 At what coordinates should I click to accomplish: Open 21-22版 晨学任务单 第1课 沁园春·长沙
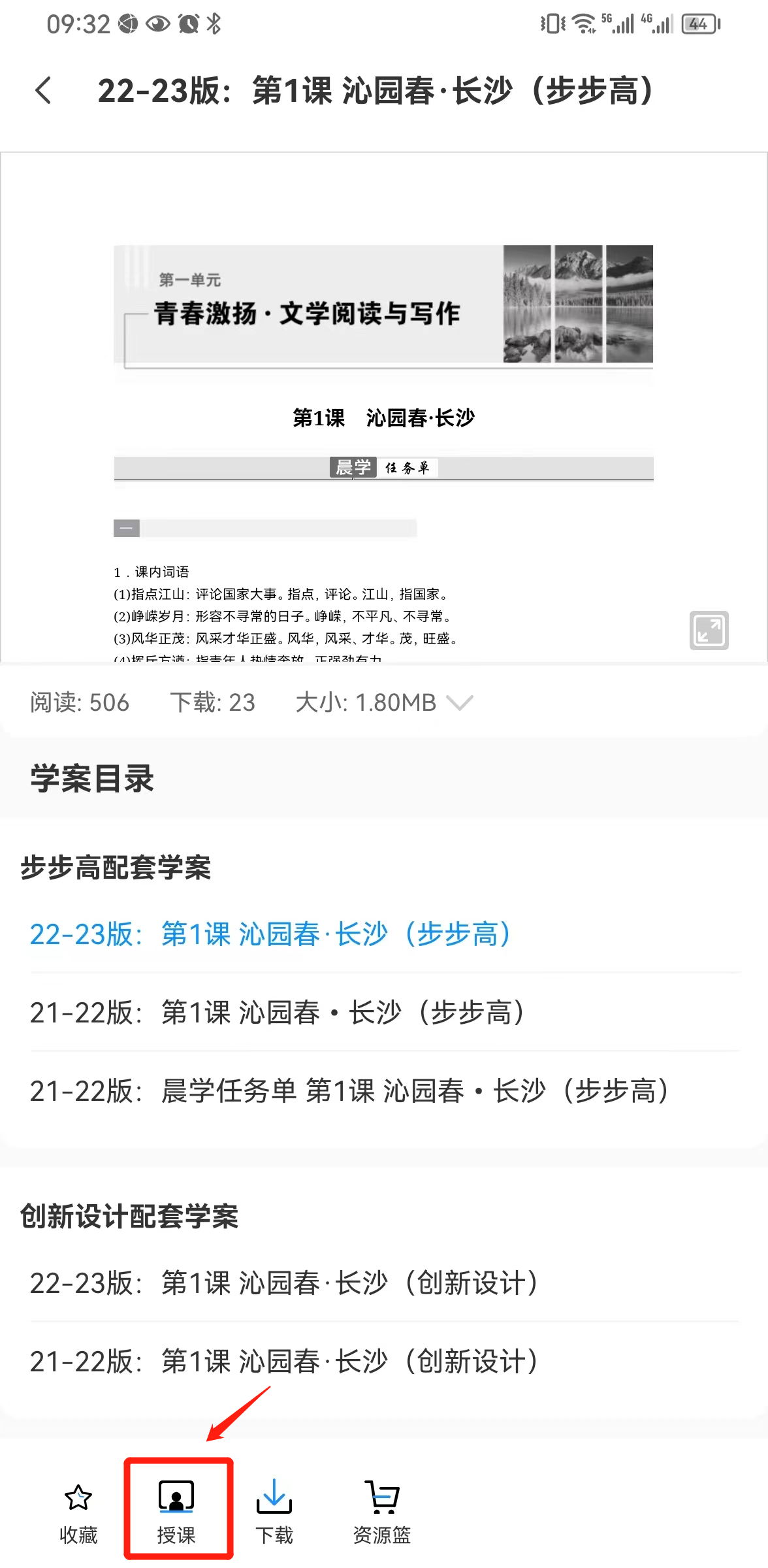tap(349, 1091)
